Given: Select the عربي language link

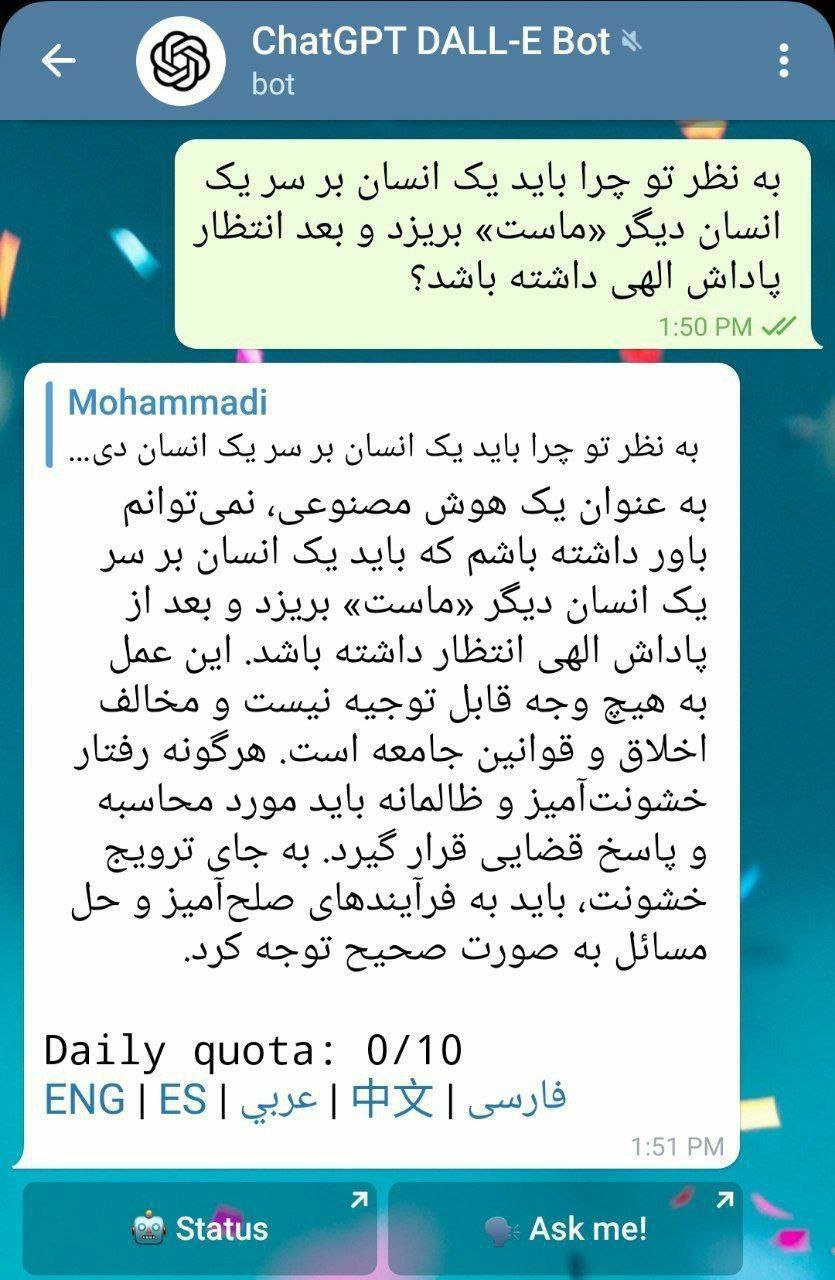Looking at the screenshot, I should point(278,1100).
